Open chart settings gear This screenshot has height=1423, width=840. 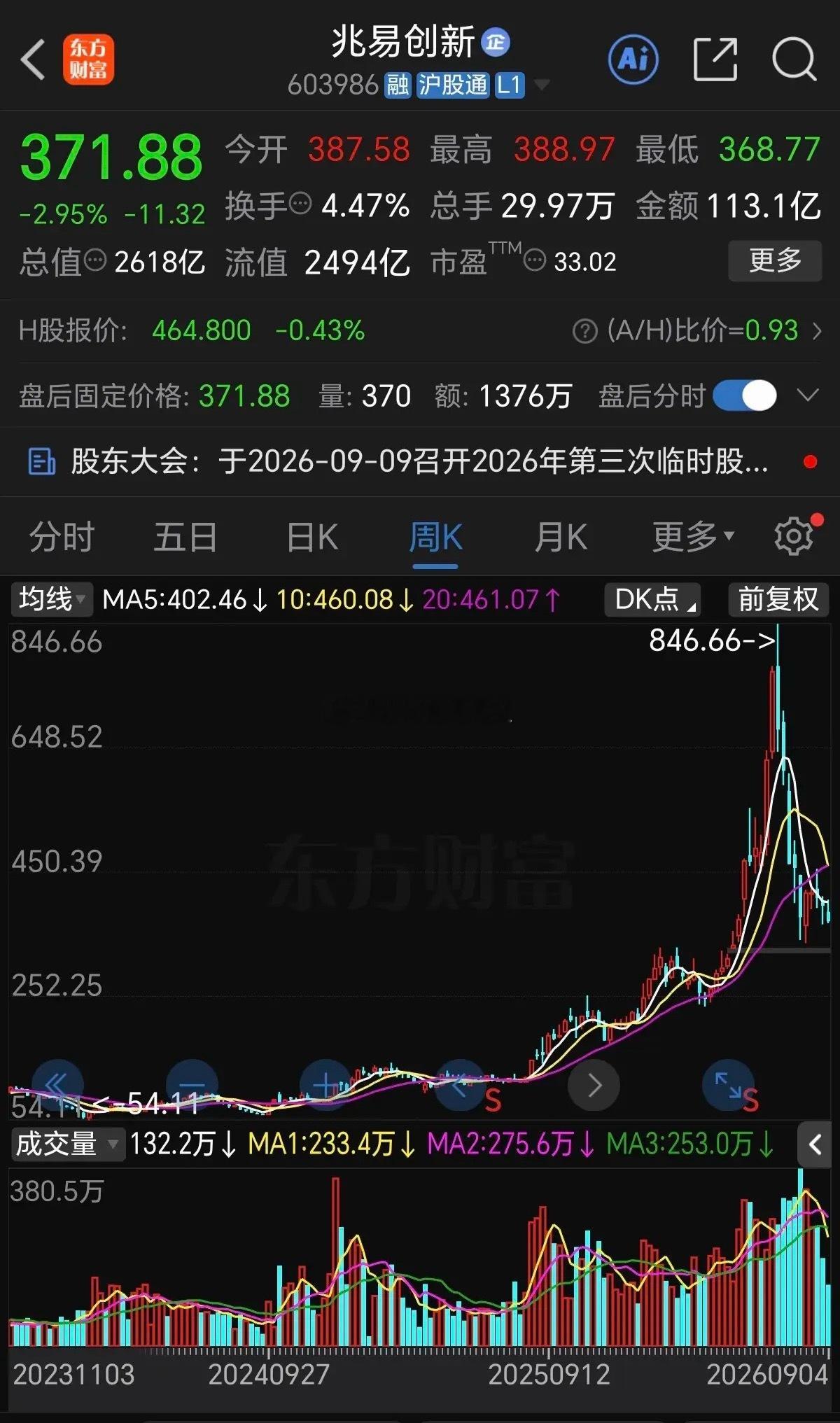coord(794,537)
